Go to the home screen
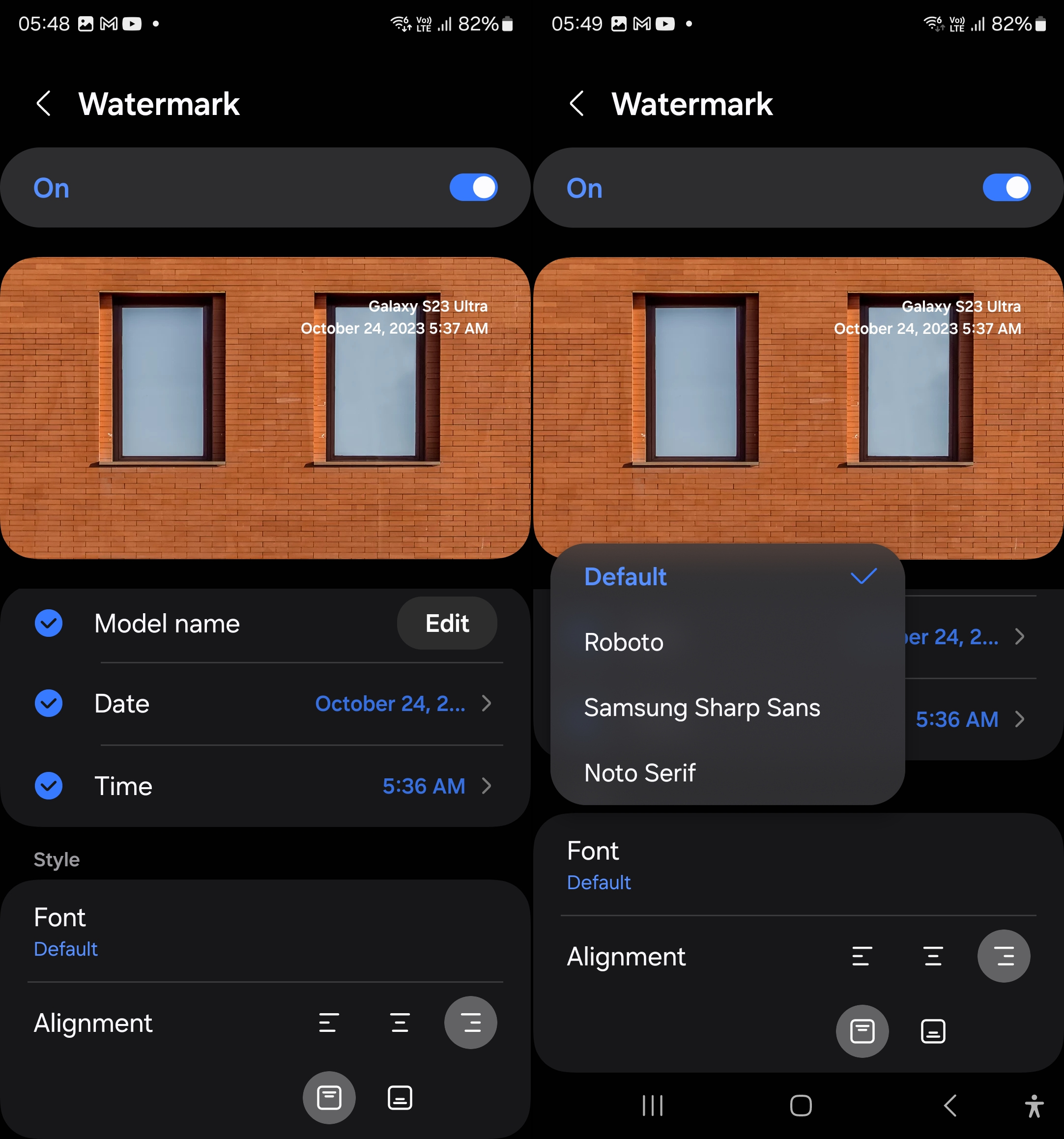This screenshot has width=1064, height=1139. (x=801, y=1106)
